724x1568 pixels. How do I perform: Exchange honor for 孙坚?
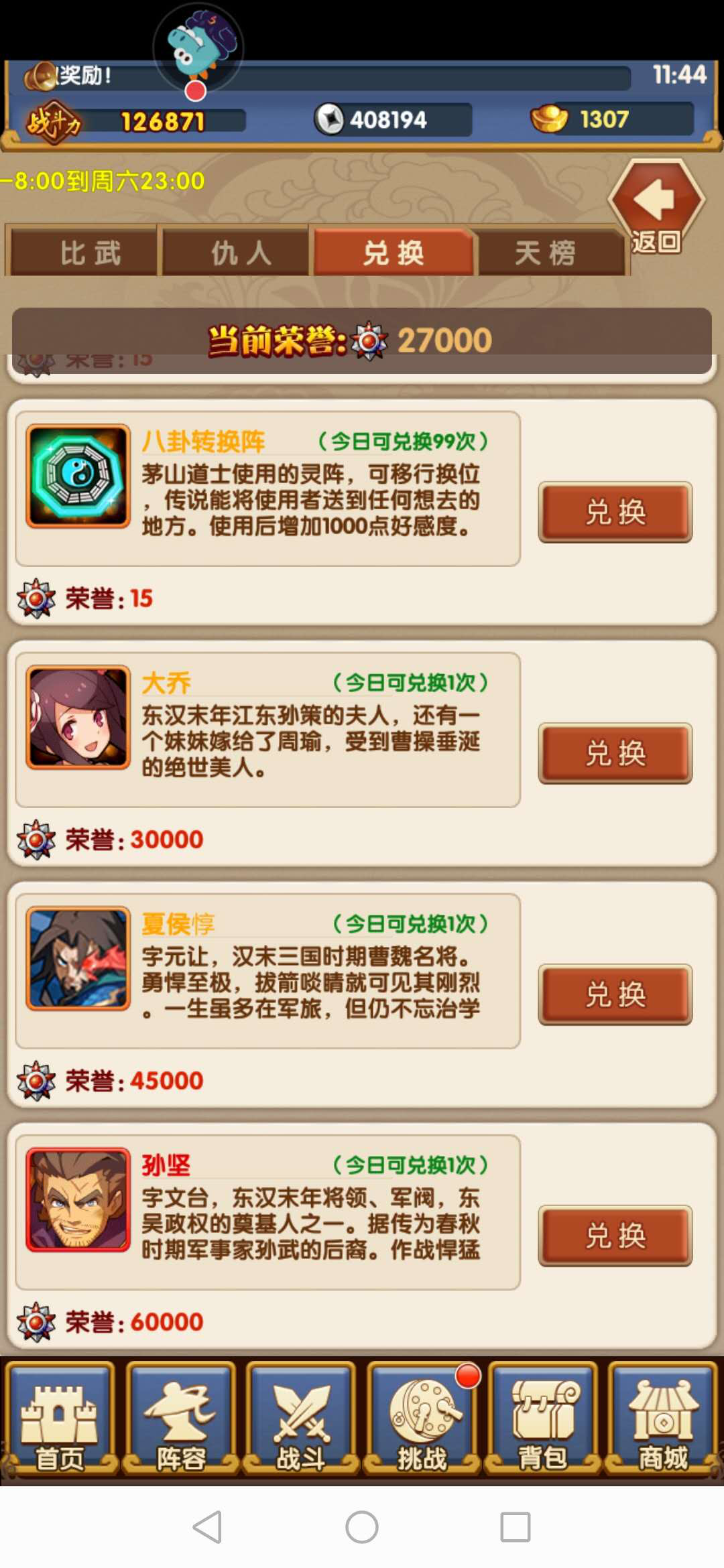(615, 1236)
